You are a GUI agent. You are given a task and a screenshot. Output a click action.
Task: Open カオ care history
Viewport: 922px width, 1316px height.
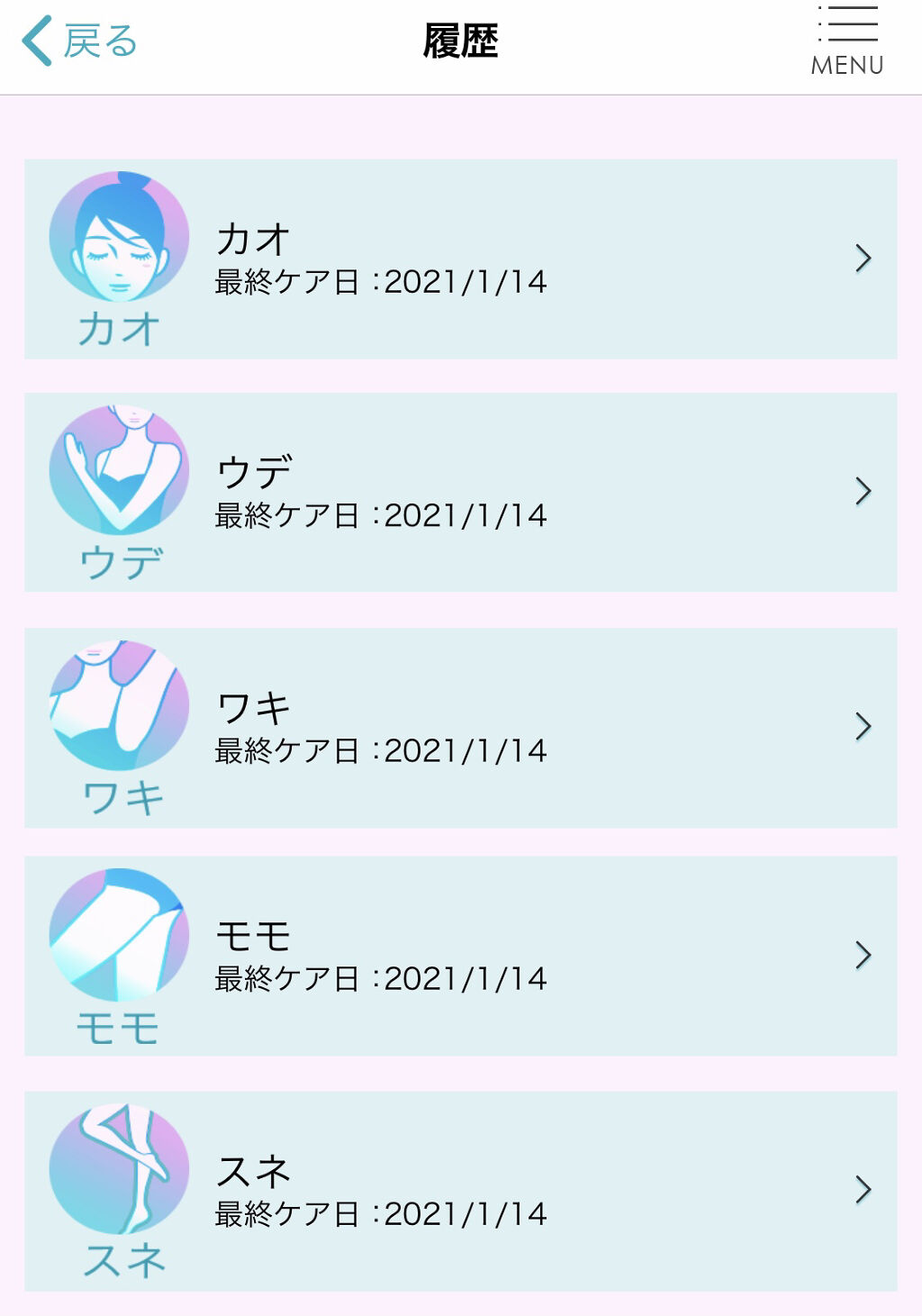(460, 259)
